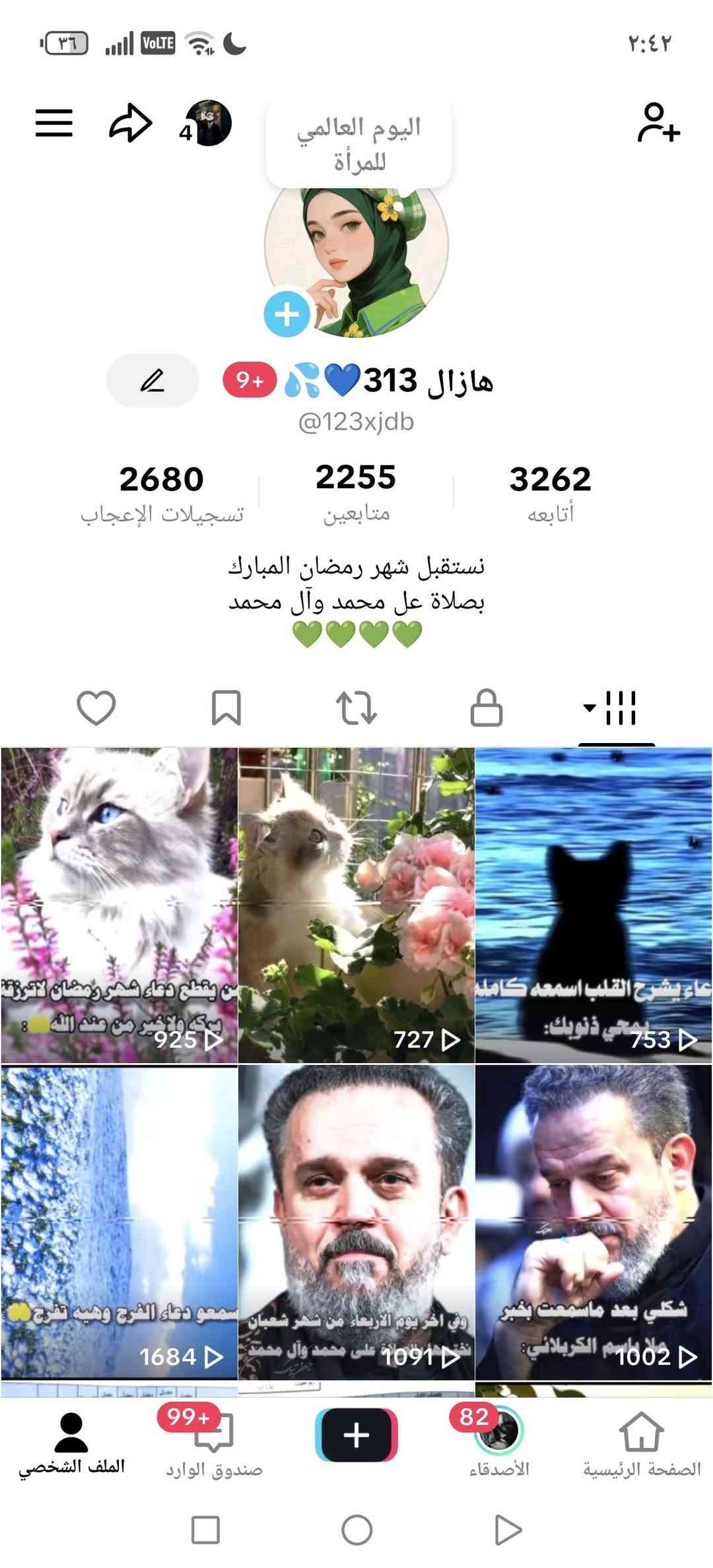The image size is (713, 1568).
Task: Open the hamburger menu
Action: [x=54, y=123]
